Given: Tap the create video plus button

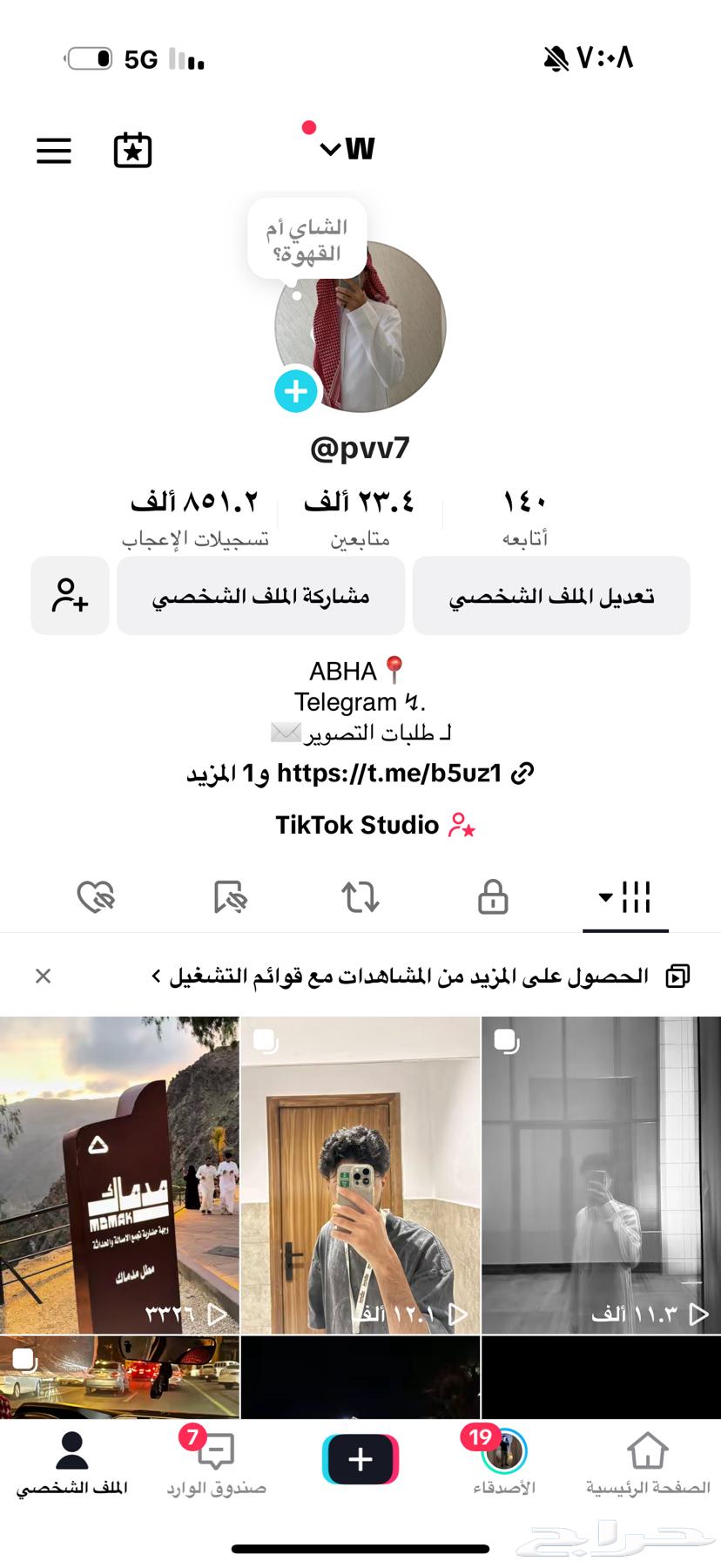Looking at the screenshot, I should (360, 1453).
